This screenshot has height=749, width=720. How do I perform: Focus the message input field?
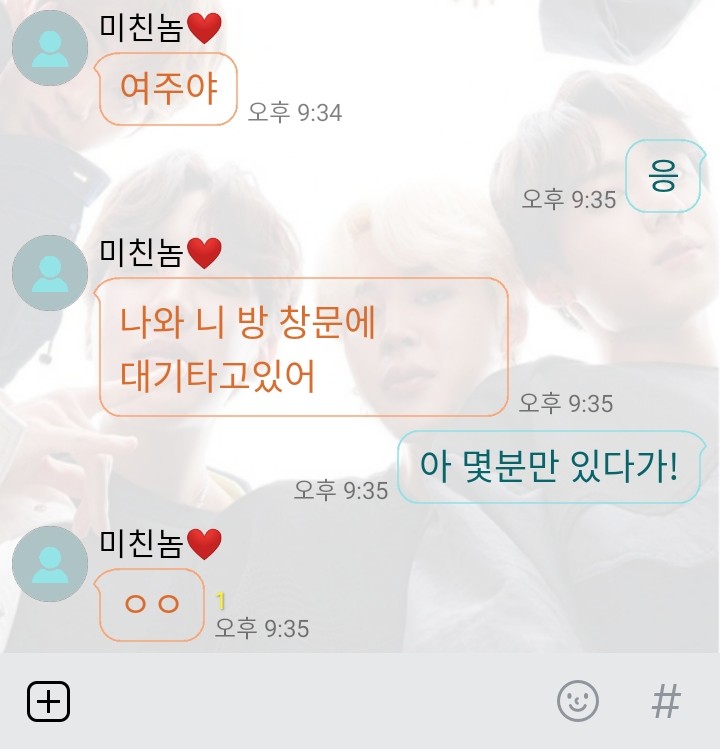click(x=310, y=701)
